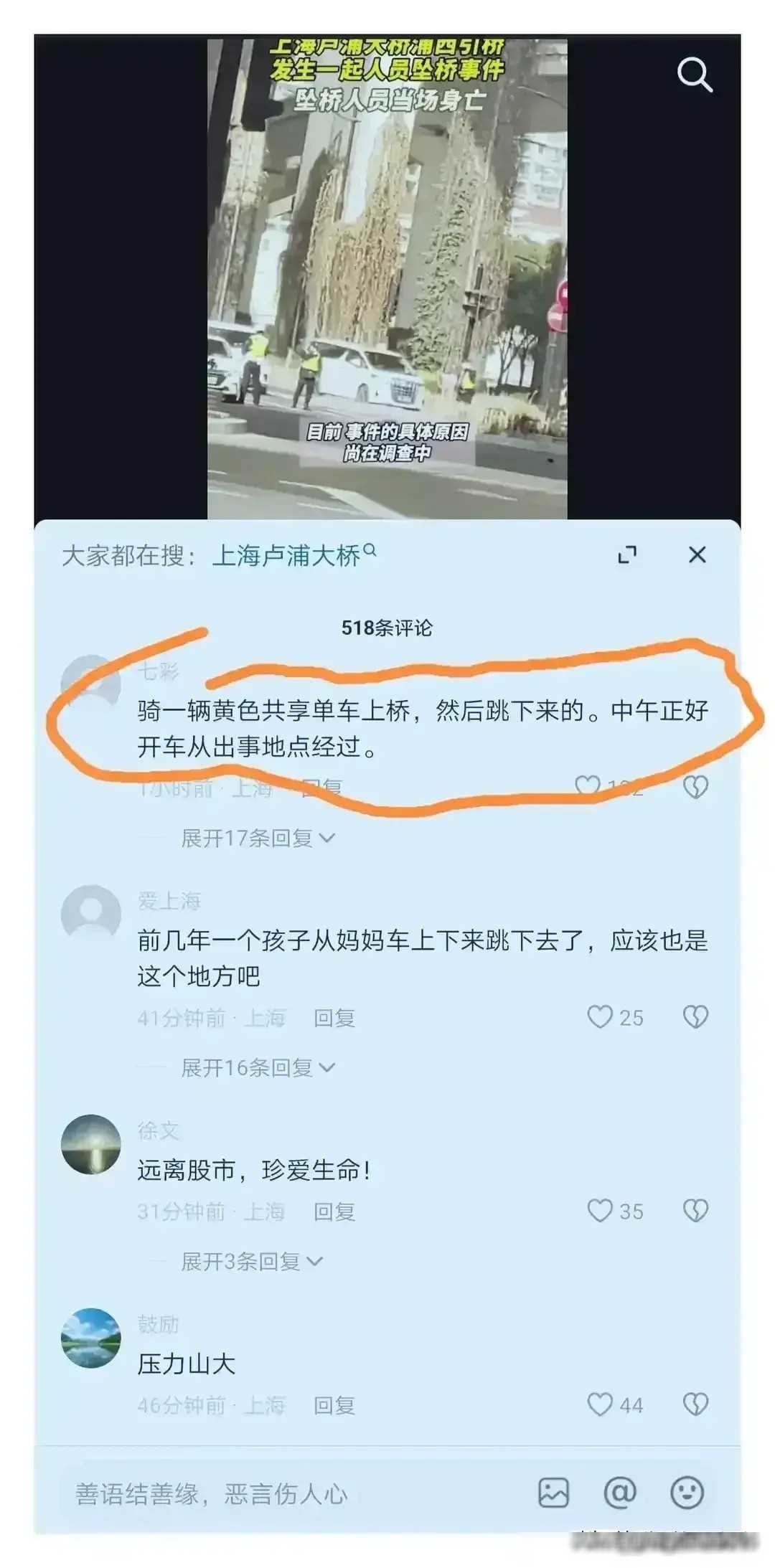Dislike 徐文's comment

(695, 1211)
